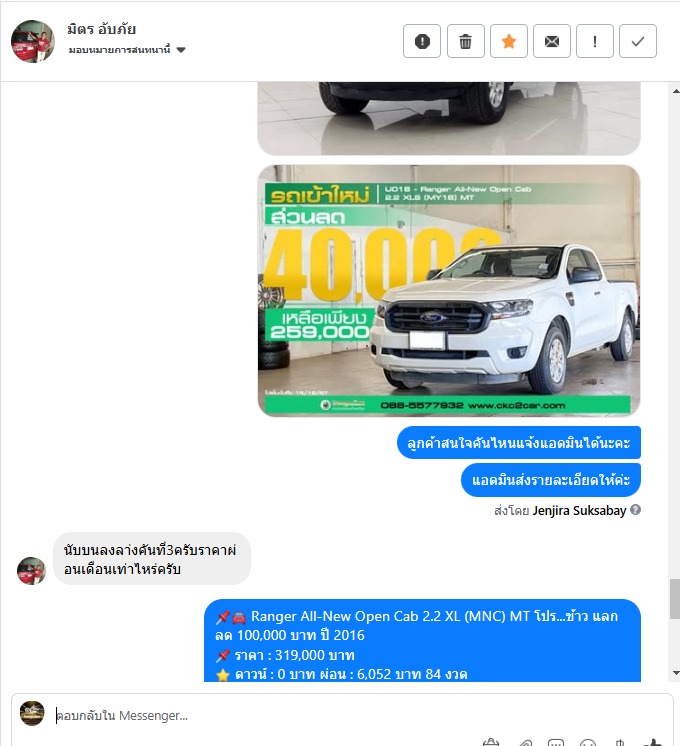Open มิตร อัมภัย profile picture in header

(x=33, y=41)
